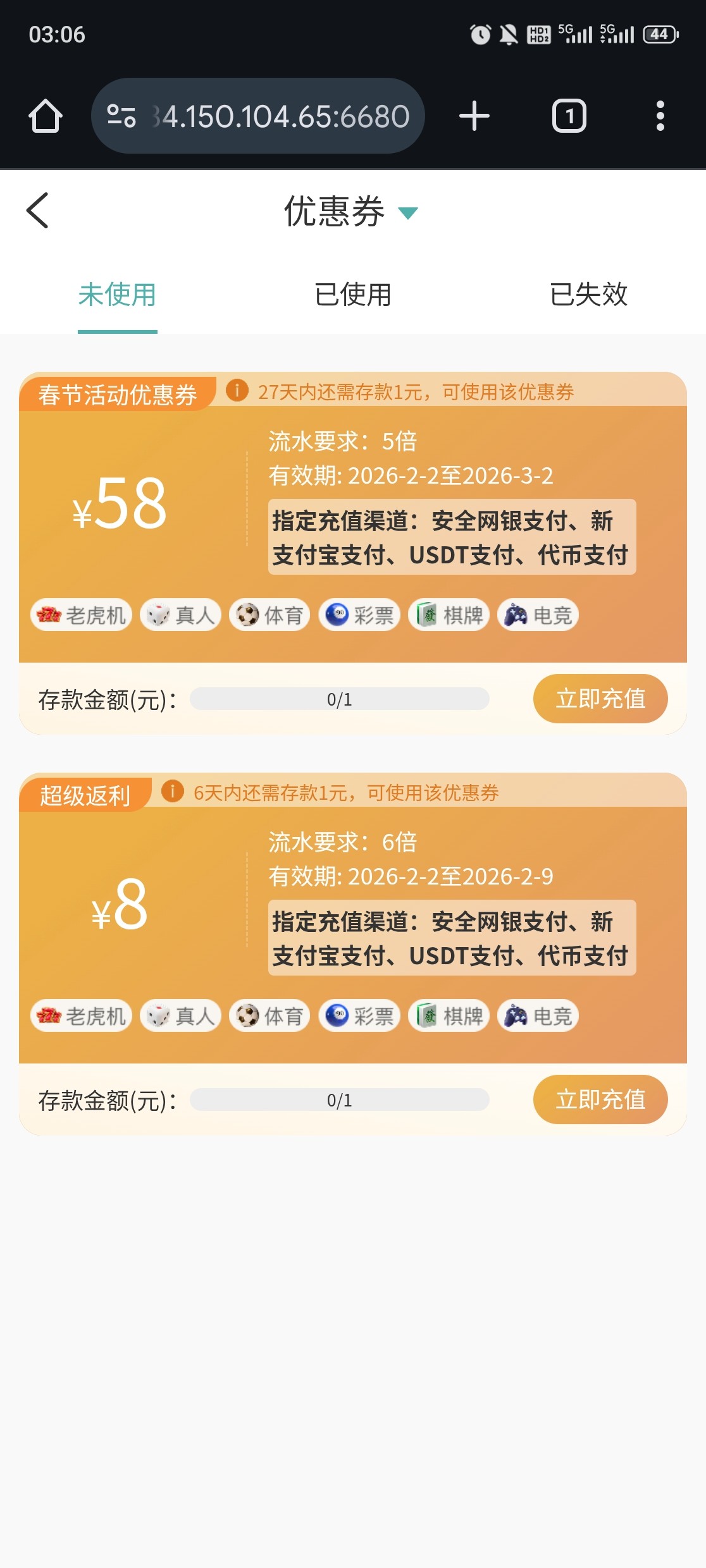Switch to the 已失效 tab
706x1568 pixels.
(588, 295)
